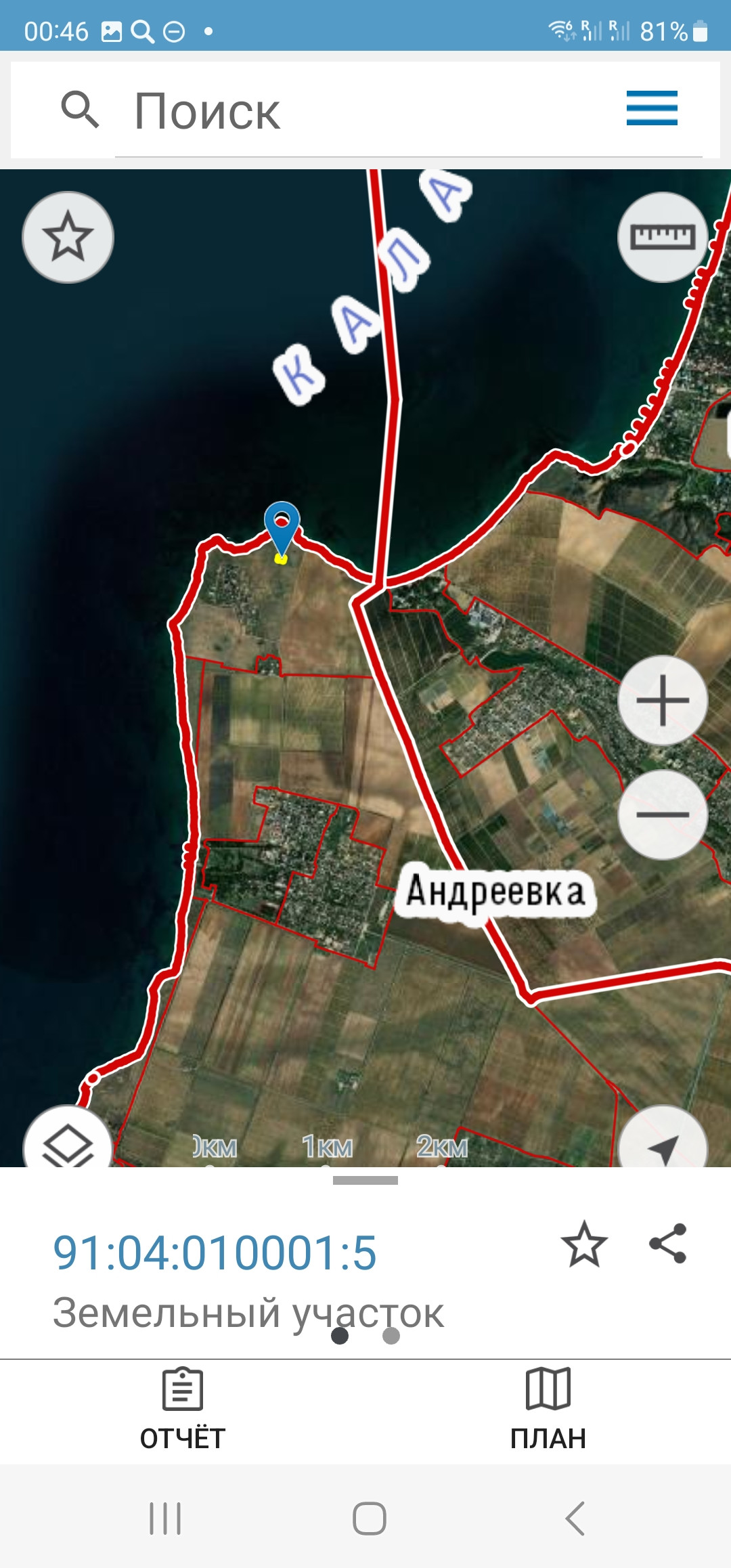Tap the bottom sheet drag handle

(365, 1181)
